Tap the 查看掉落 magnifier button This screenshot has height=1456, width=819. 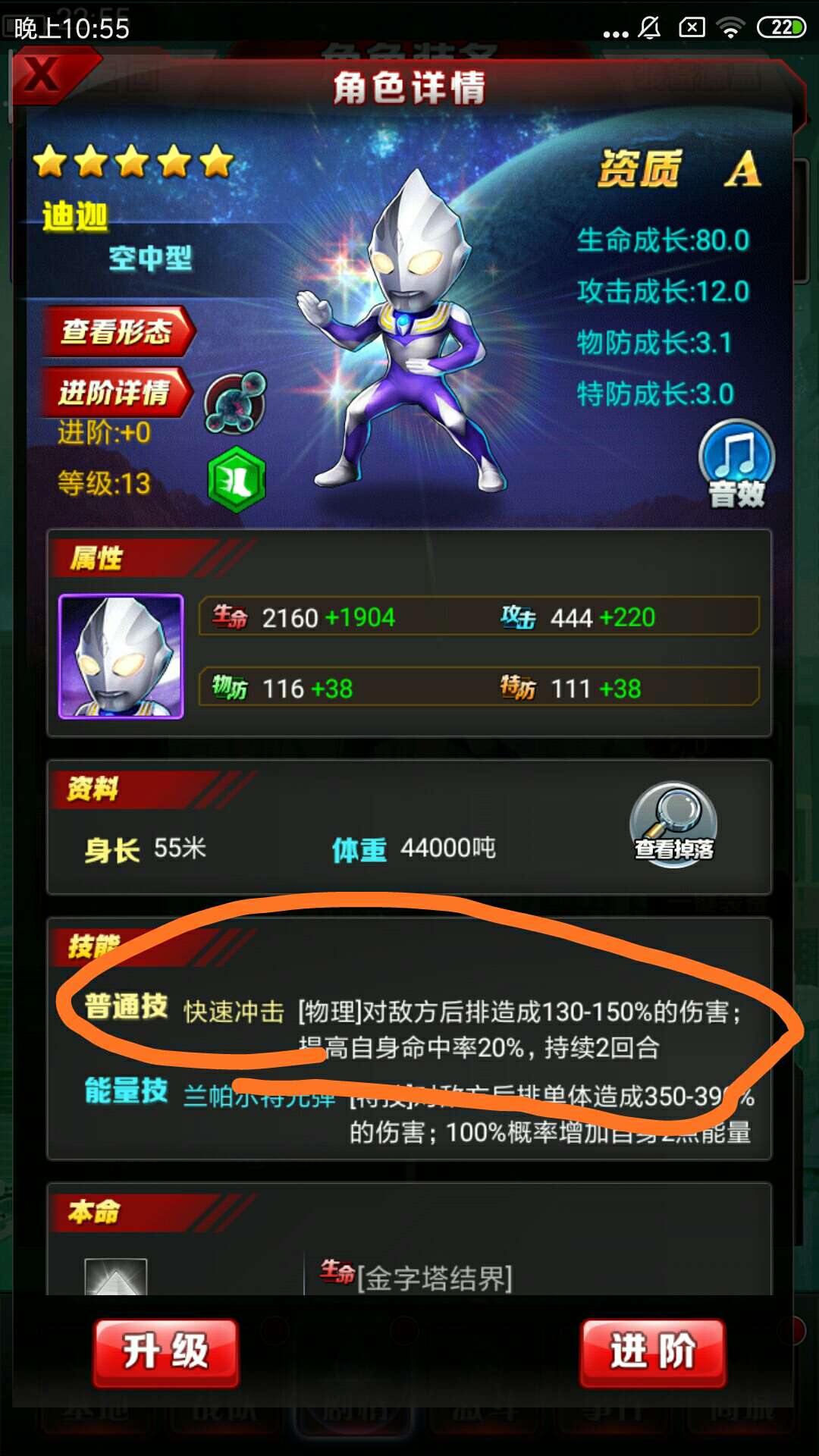[673, 824]
